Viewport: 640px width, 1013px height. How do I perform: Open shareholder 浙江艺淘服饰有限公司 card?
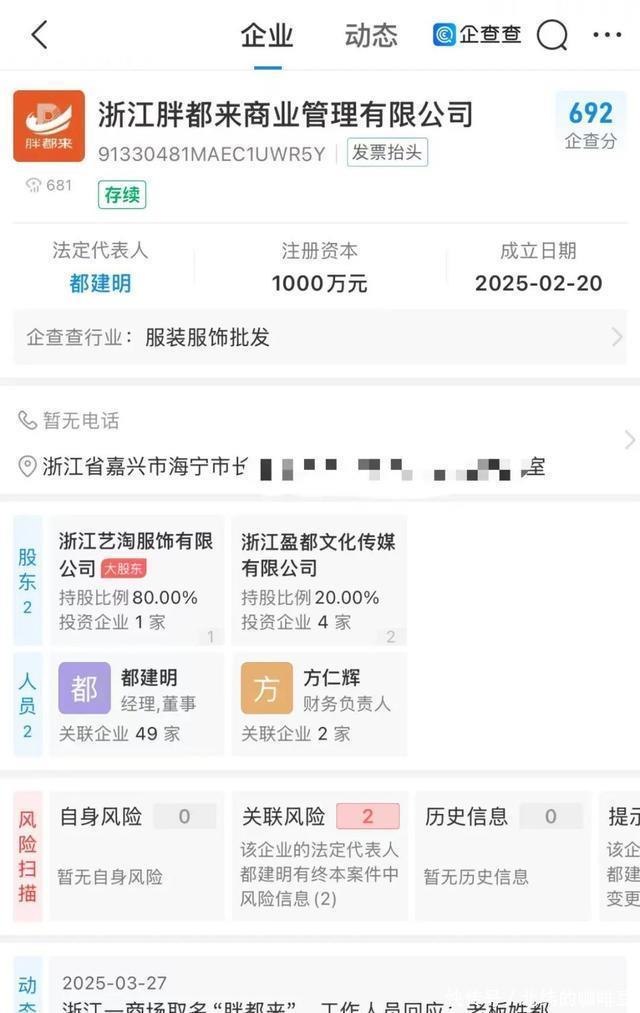tap(137, 580)
